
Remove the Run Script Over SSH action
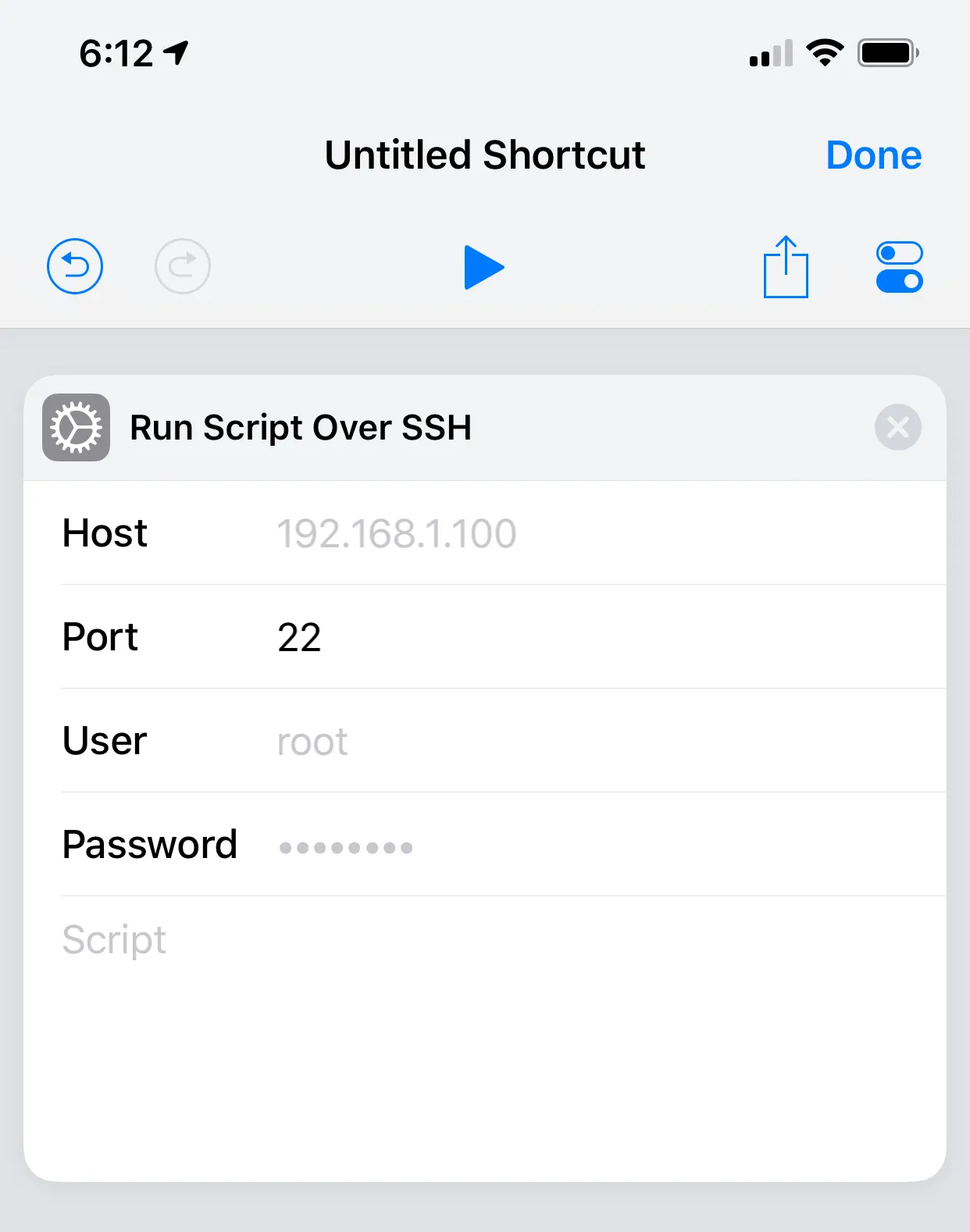(x=897, y=427)
